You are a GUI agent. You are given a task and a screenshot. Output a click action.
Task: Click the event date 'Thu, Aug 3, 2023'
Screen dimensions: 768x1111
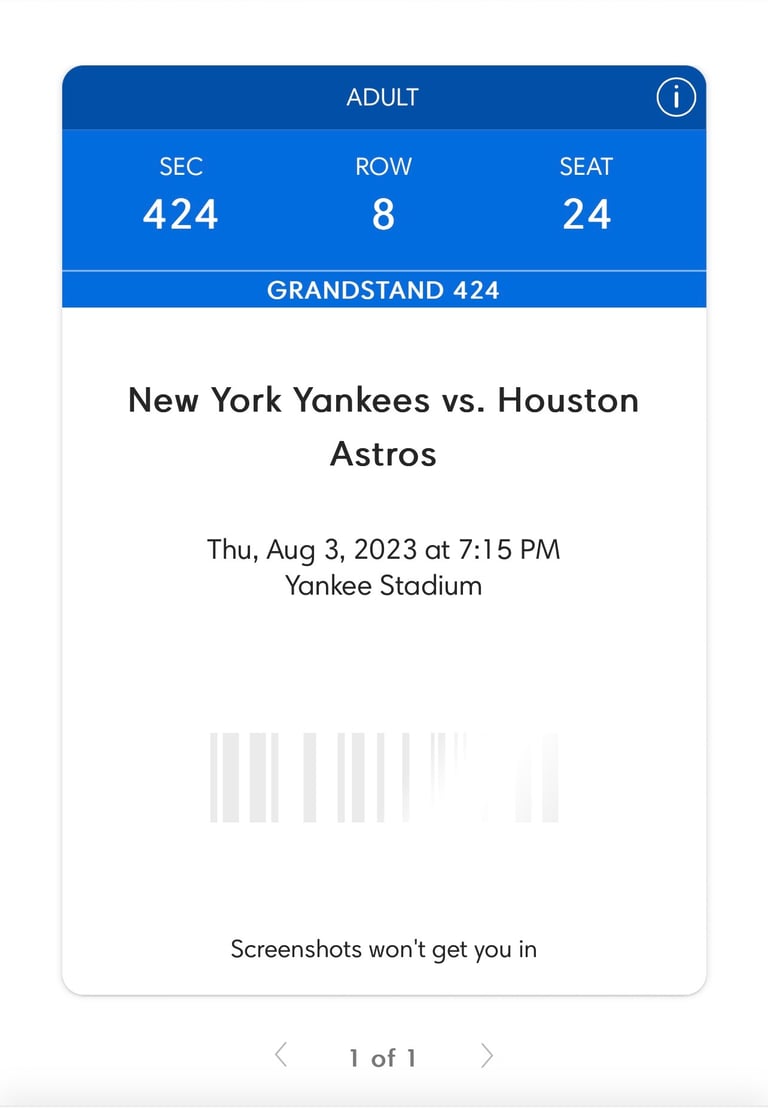pyautogui.click(x=383, y=549)
